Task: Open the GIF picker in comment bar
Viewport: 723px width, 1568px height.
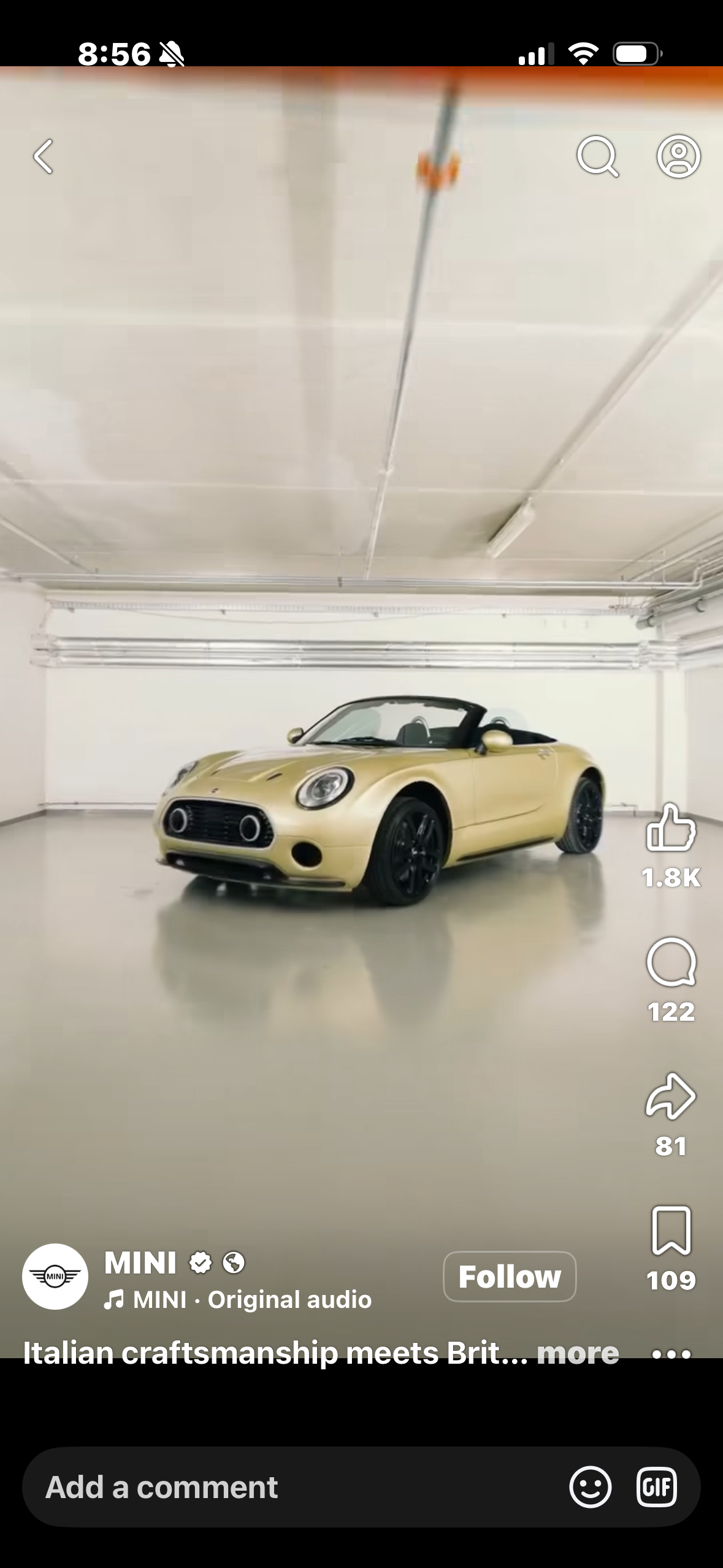Action: pos(656,1487)
